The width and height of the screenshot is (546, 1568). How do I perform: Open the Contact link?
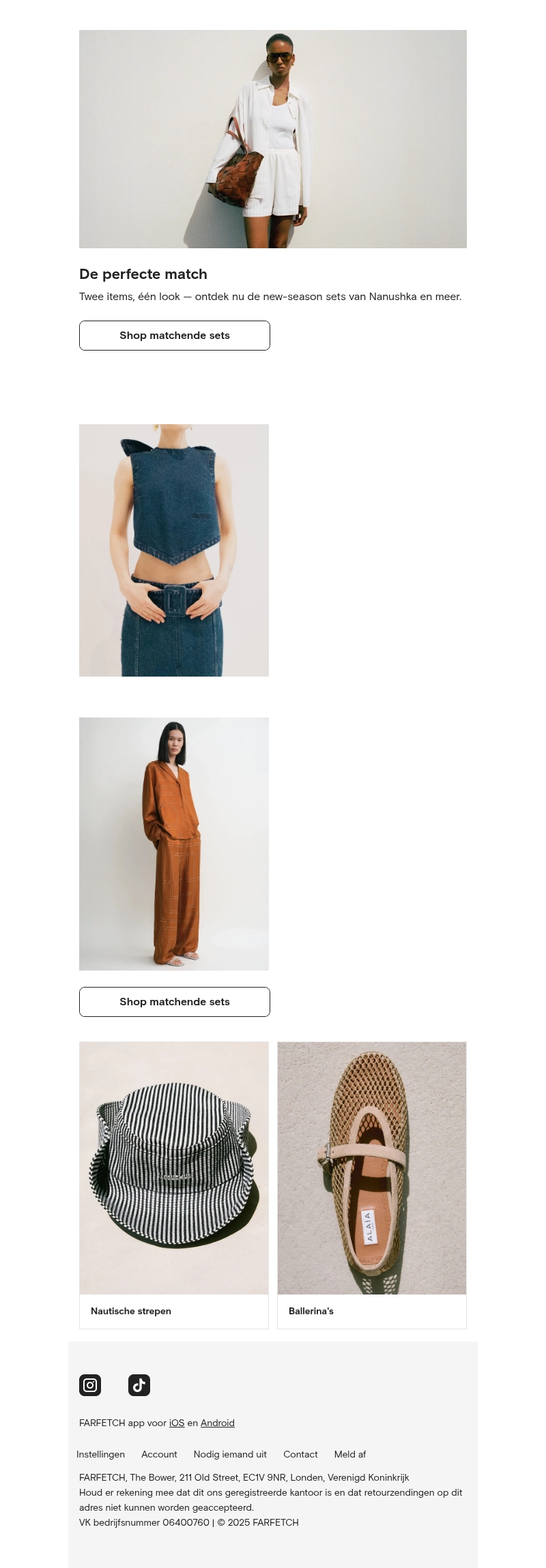click(300, 1454)
